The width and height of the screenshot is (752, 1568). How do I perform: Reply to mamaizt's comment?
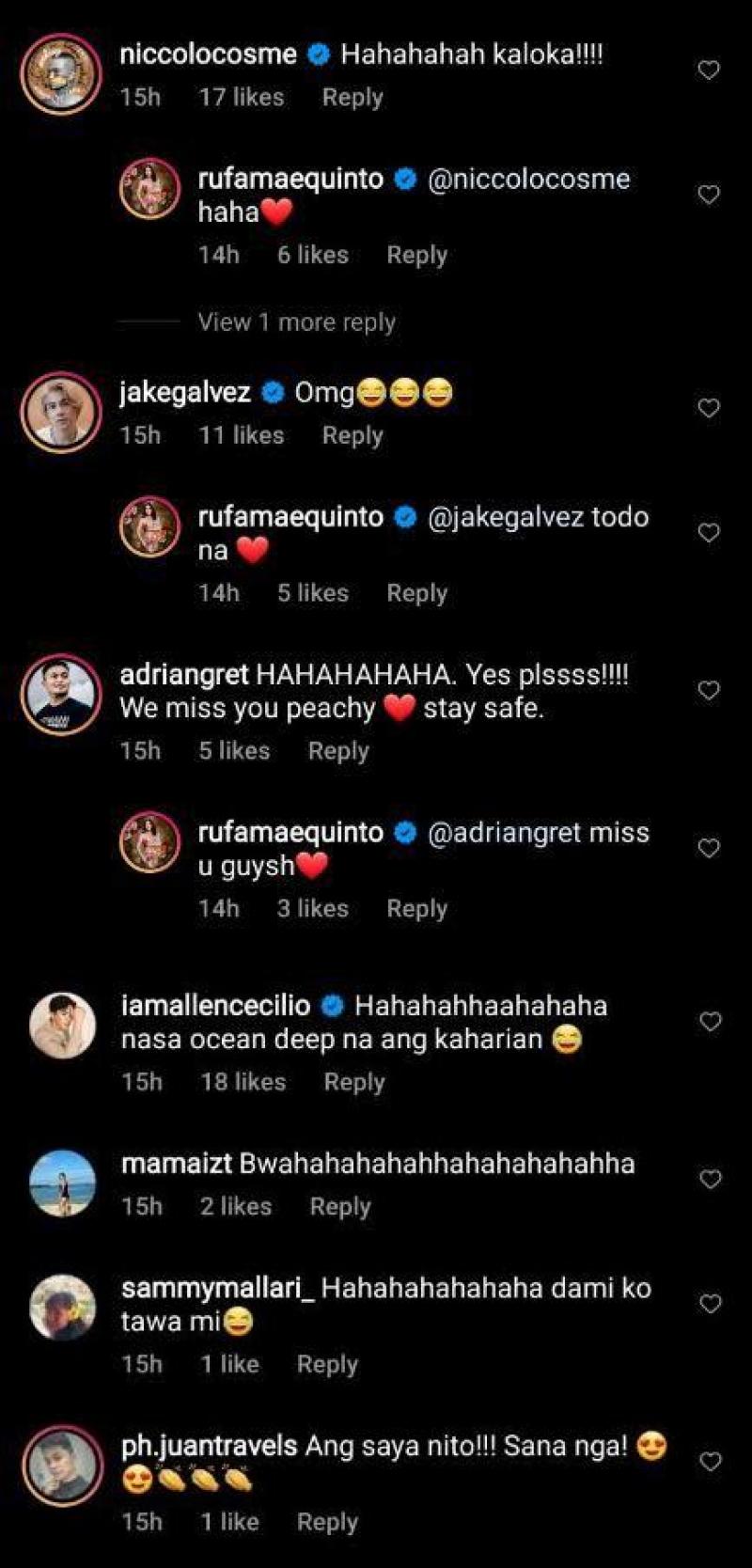pos(340,1206)
